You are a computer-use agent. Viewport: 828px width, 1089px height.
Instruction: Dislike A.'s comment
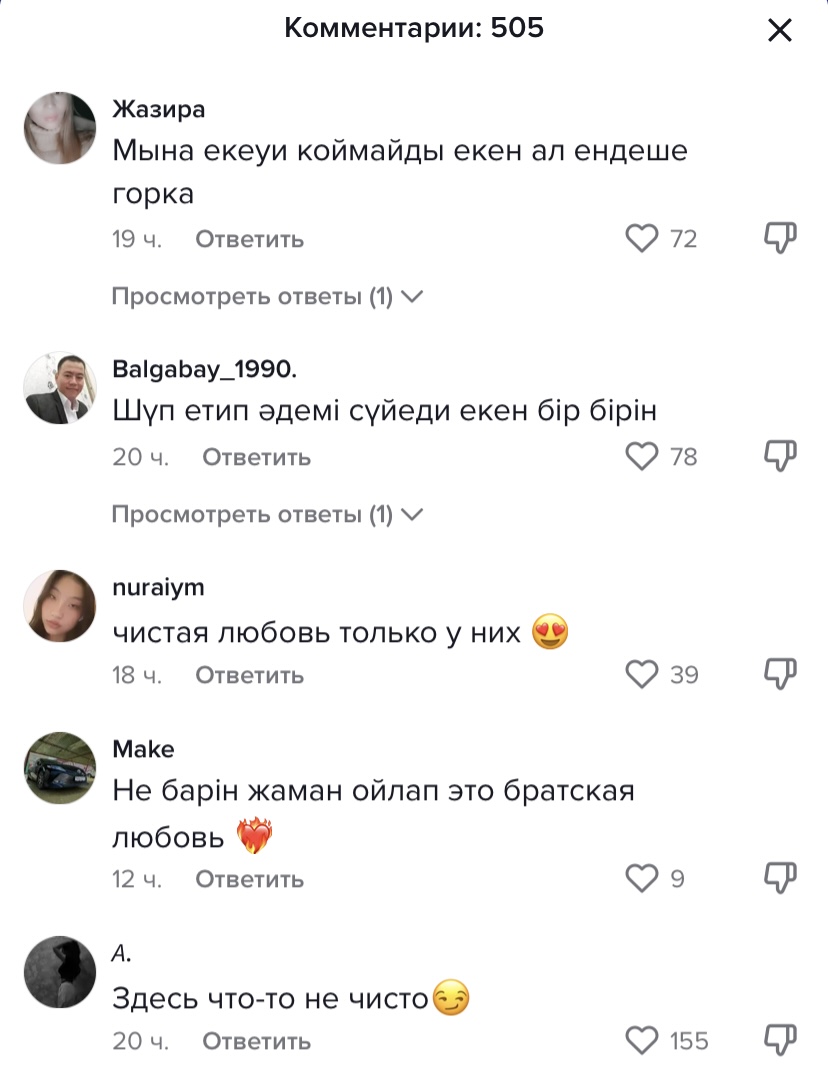coord(779,1040)
